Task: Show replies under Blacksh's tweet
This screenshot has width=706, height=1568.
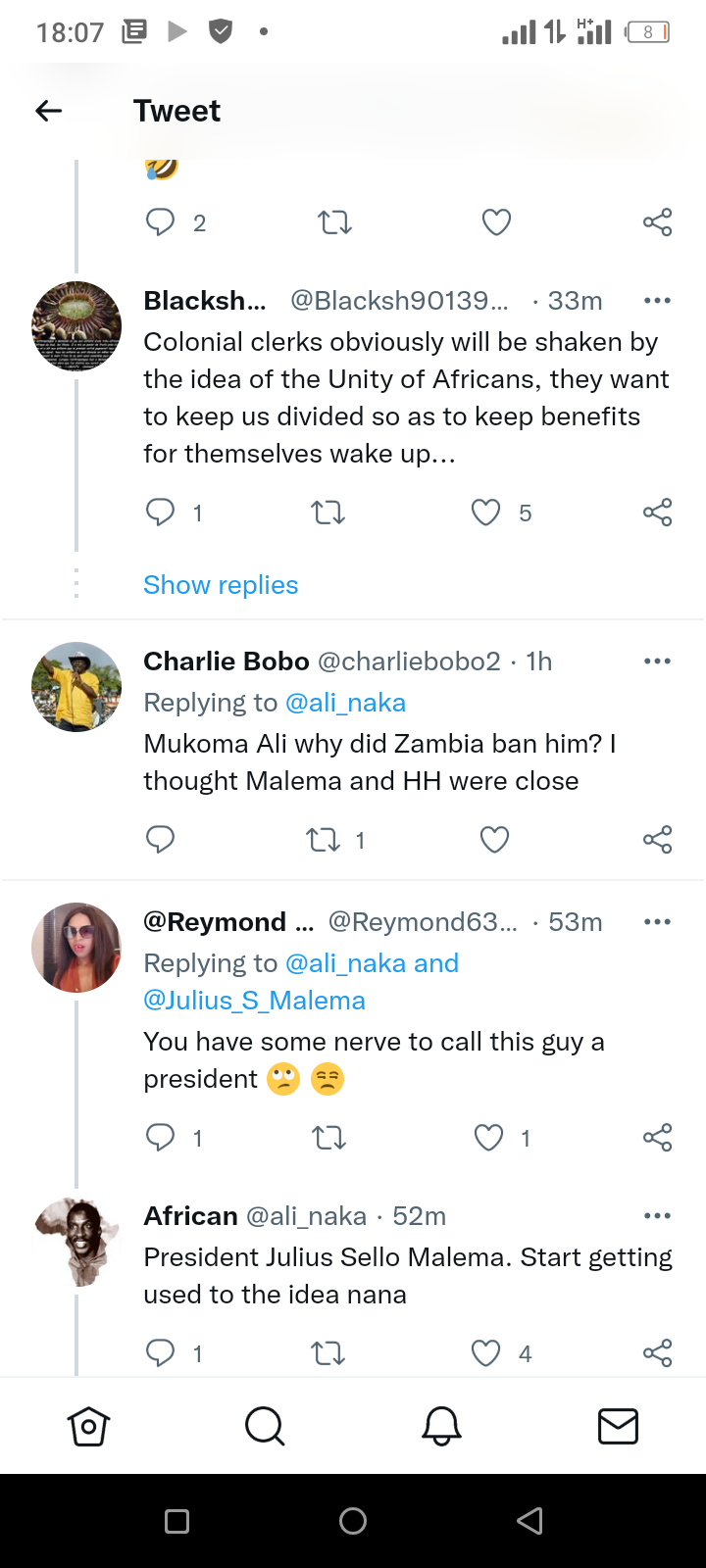Action: click(x=221, y=585)
